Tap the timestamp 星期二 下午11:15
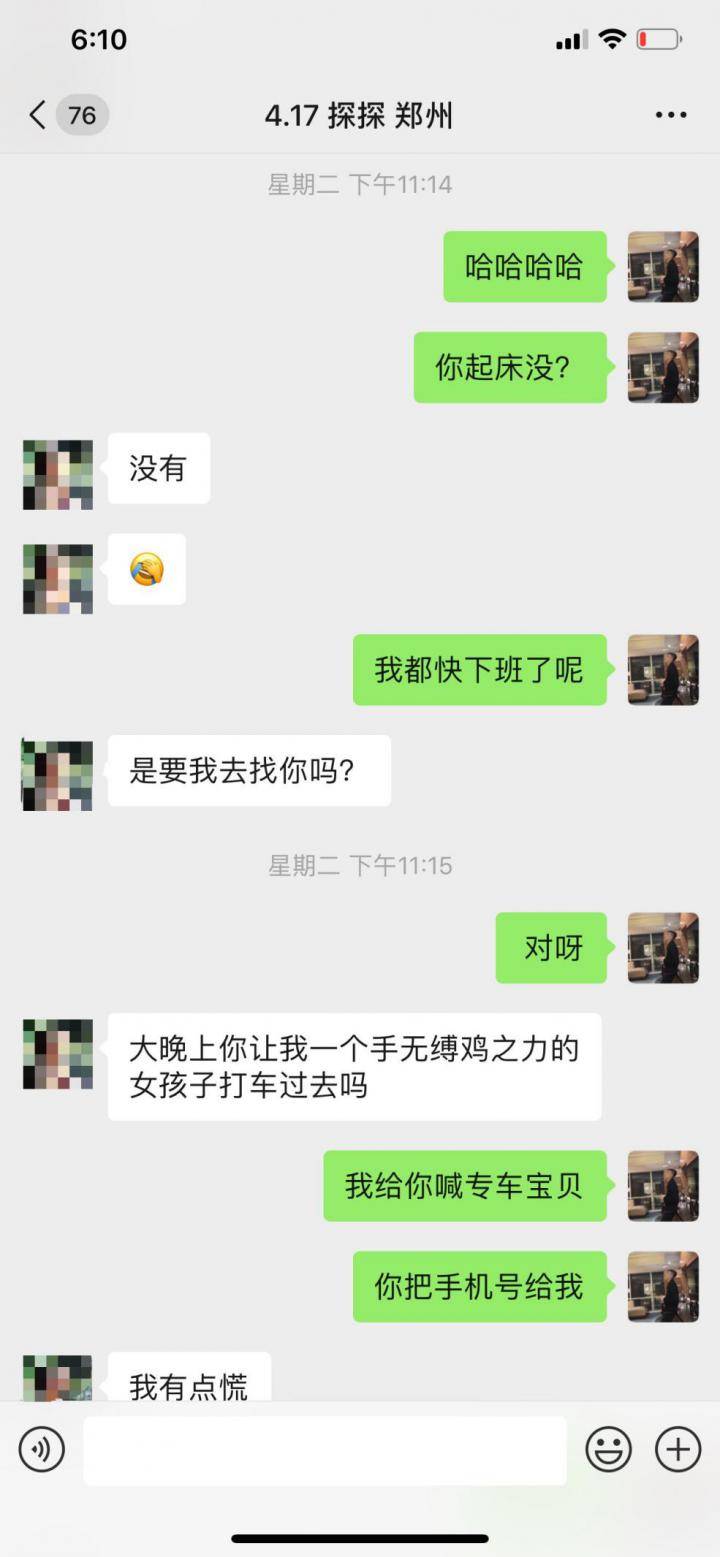This screenshot has width=720, height=1557. coord(360,866)
